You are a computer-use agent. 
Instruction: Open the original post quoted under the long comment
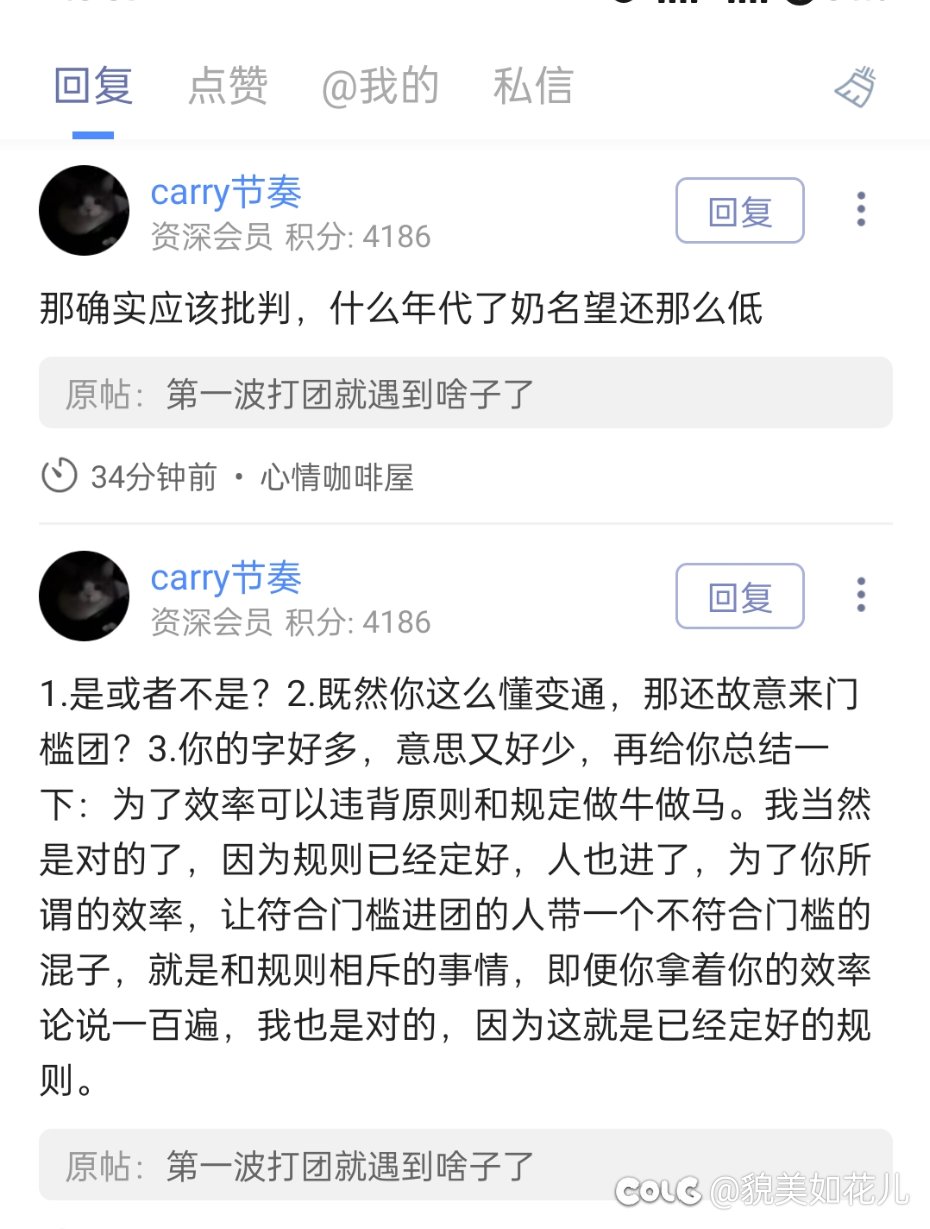pyautogui.click(x=465, y=1165)
